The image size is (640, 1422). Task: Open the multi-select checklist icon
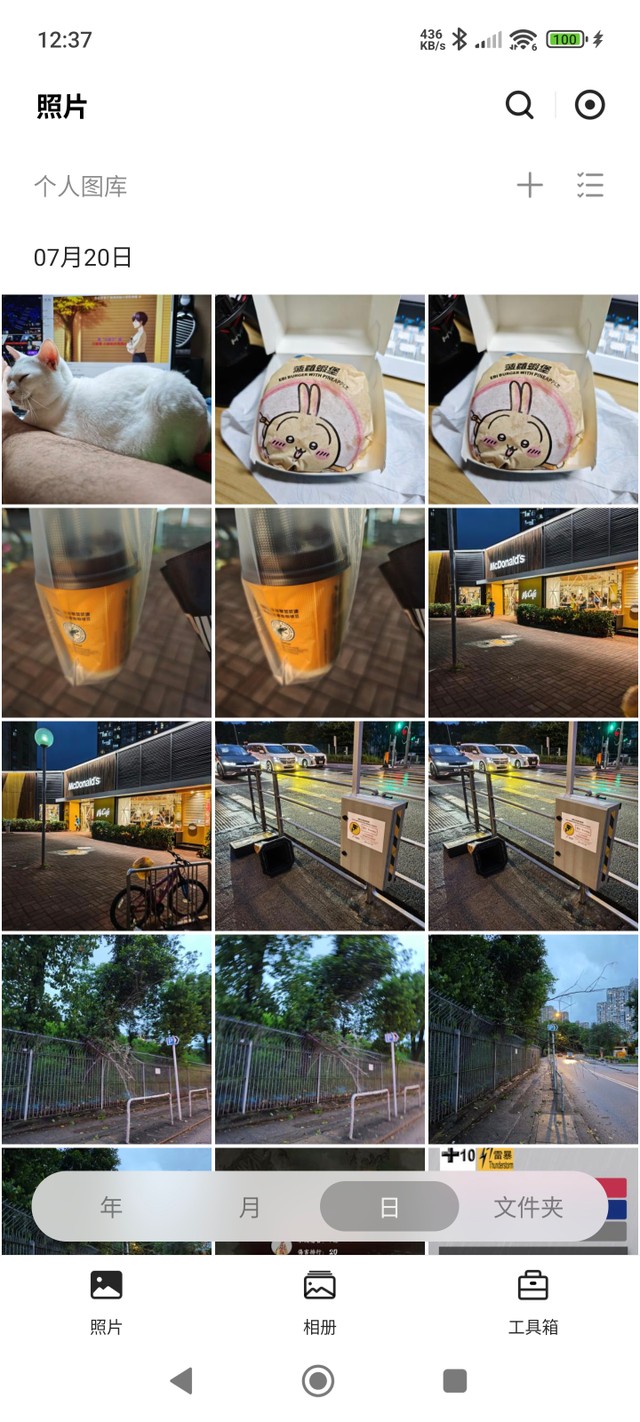590,185
